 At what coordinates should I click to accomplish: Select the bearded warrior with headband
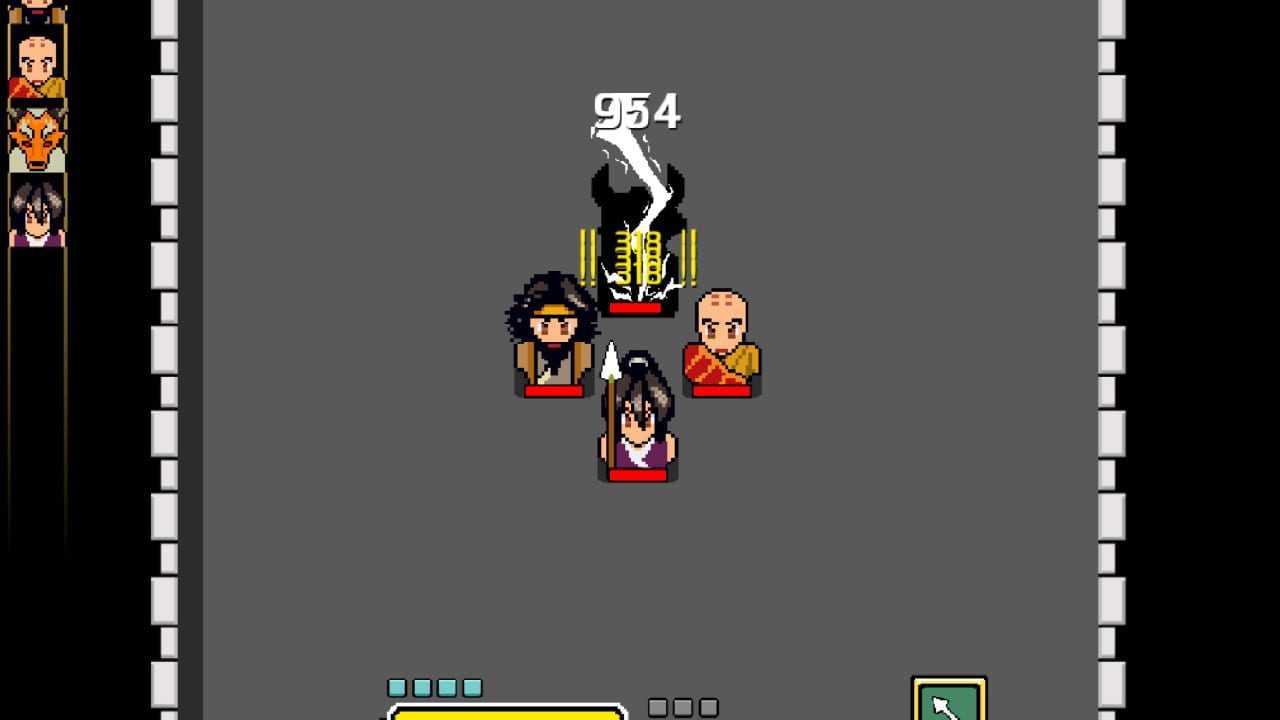pos(553,335)
